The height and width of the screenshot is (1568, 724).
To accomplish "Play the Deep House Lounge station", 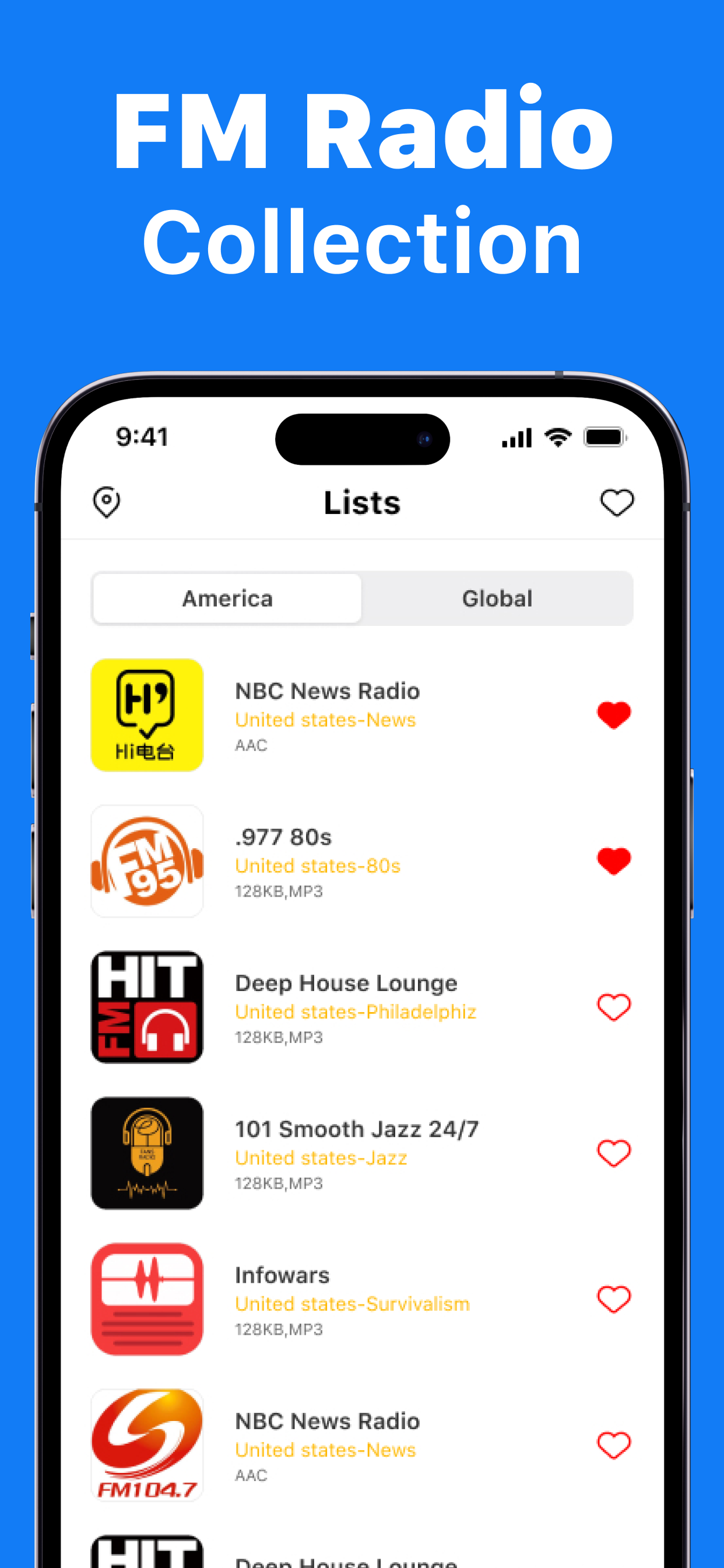I will pos(346,982).
